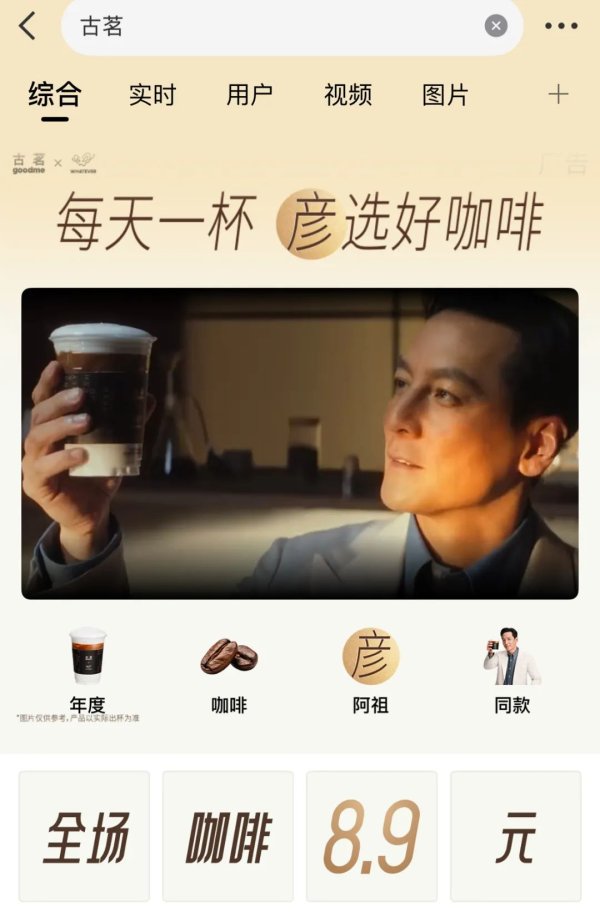Add more tabs with the plus icon
The image size is (600, 922).
[x=558, y=95]
